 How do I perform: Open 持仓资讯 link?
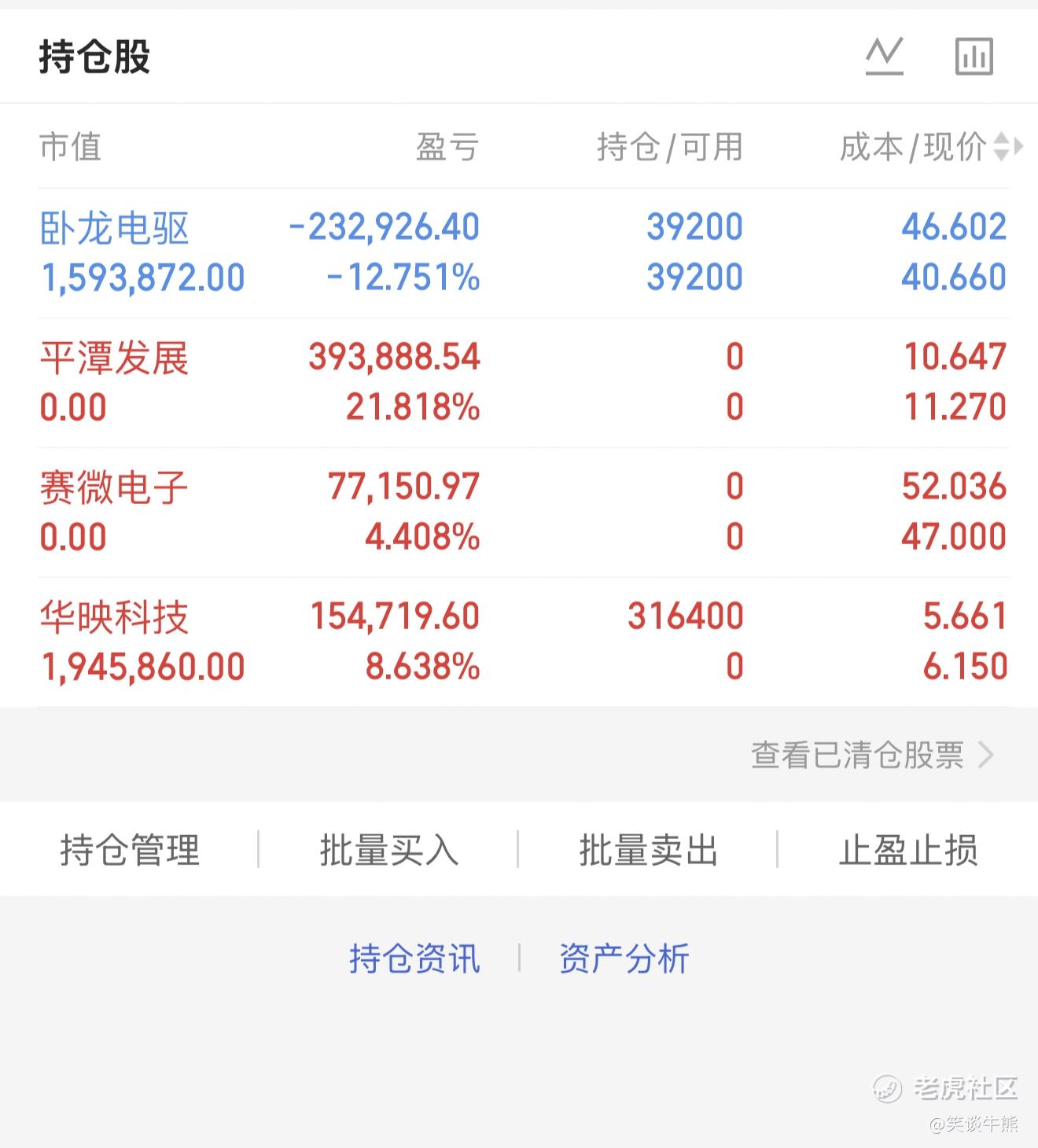point(414,959)
